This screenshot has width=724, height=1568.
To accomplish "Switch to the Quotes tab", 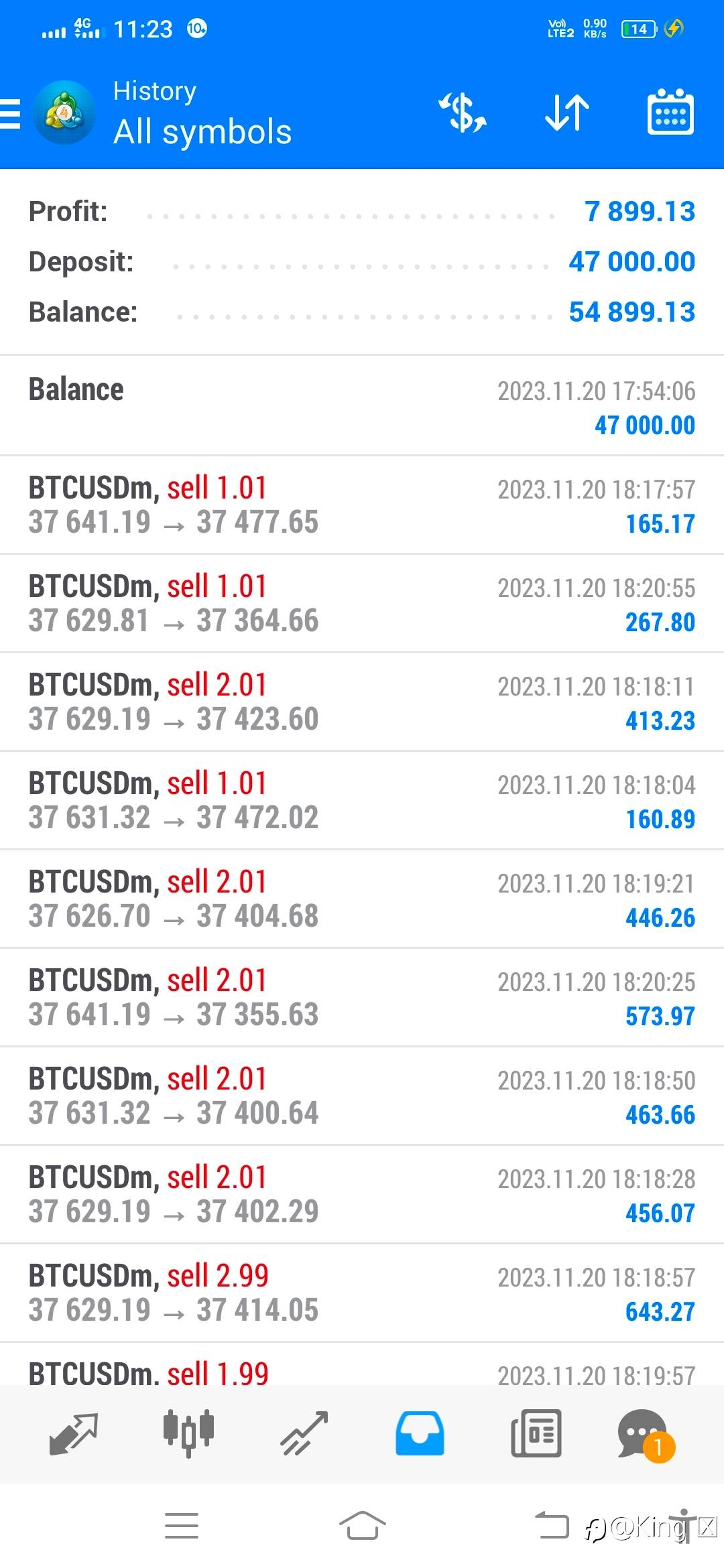I will [x=74, y=1434].
